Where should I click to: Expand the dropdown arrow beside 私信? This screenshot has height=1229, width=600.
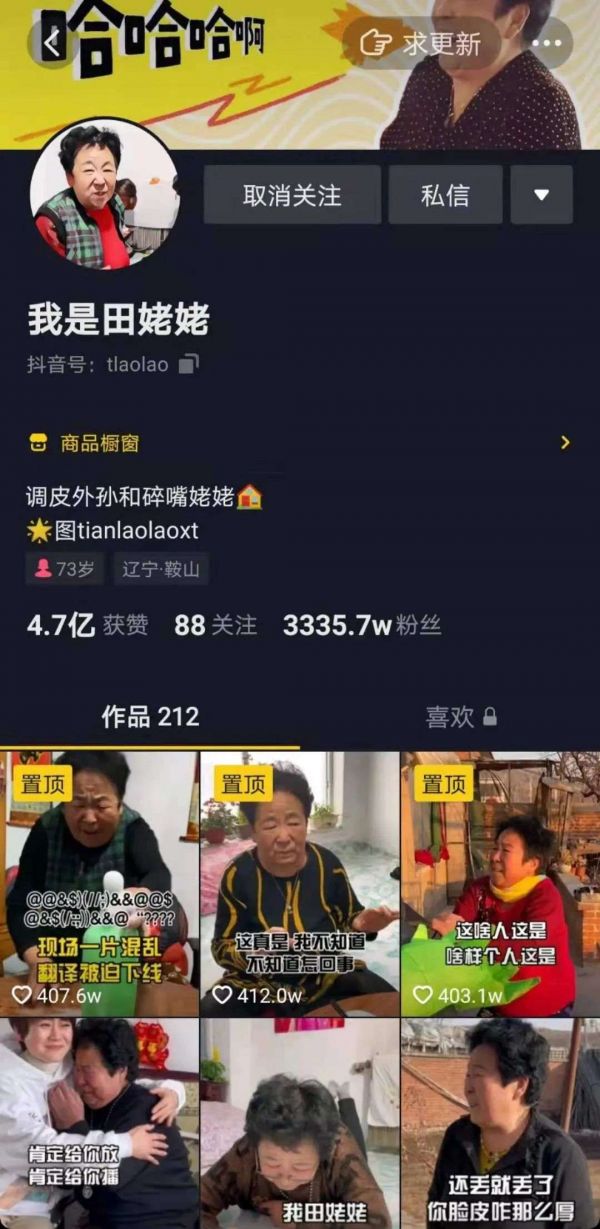pyautogui.click(x=541, y=194)
